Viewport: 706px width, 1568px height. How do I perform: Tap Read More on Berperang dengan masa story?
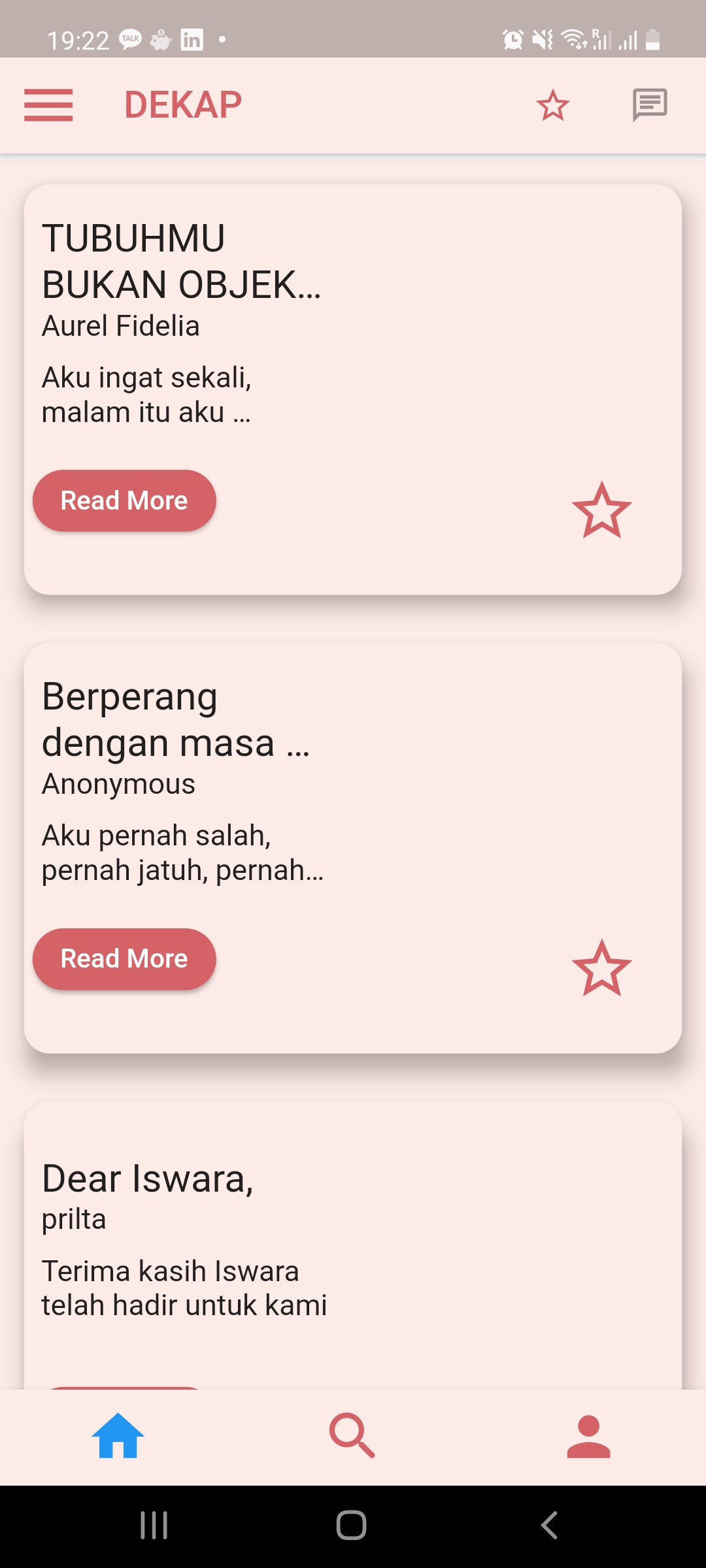click(124, 959)
